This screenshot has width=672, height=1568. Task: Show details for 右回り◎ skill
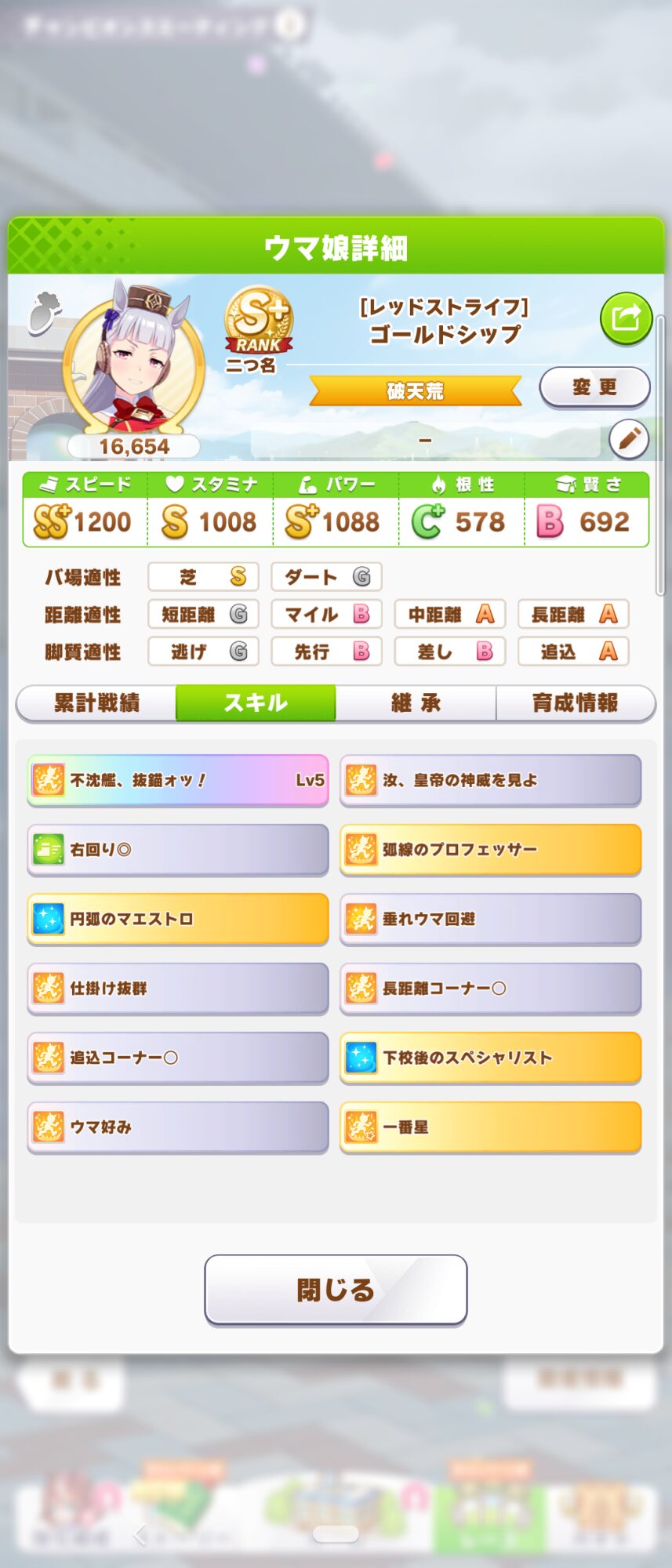pos(178,849)
